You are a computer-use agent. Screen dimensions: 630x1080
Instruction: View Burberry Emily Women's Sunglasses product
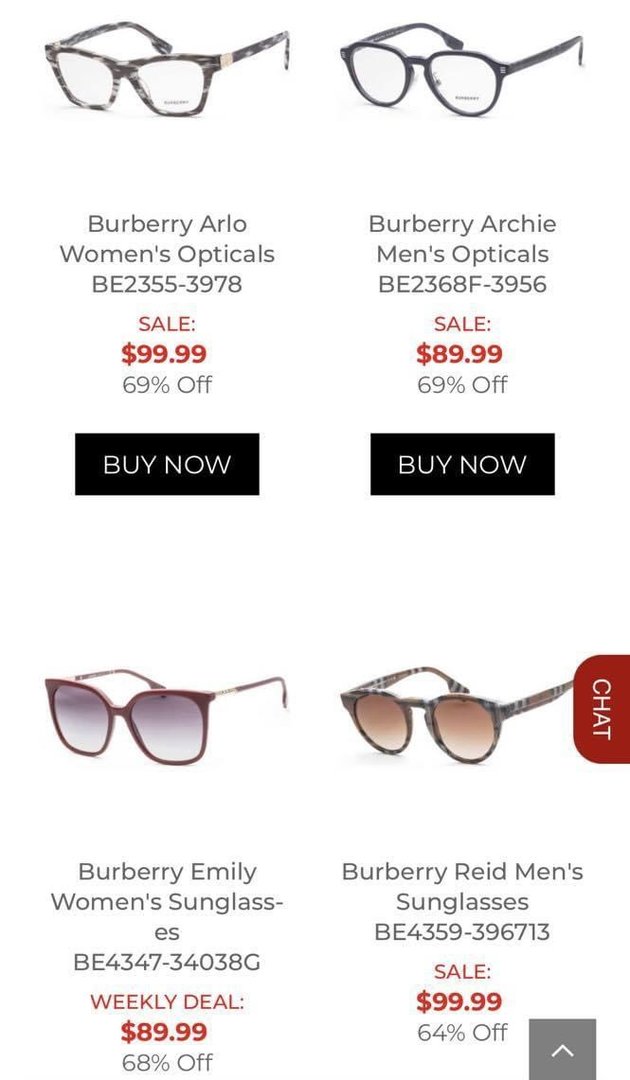[x=165, y=715]
